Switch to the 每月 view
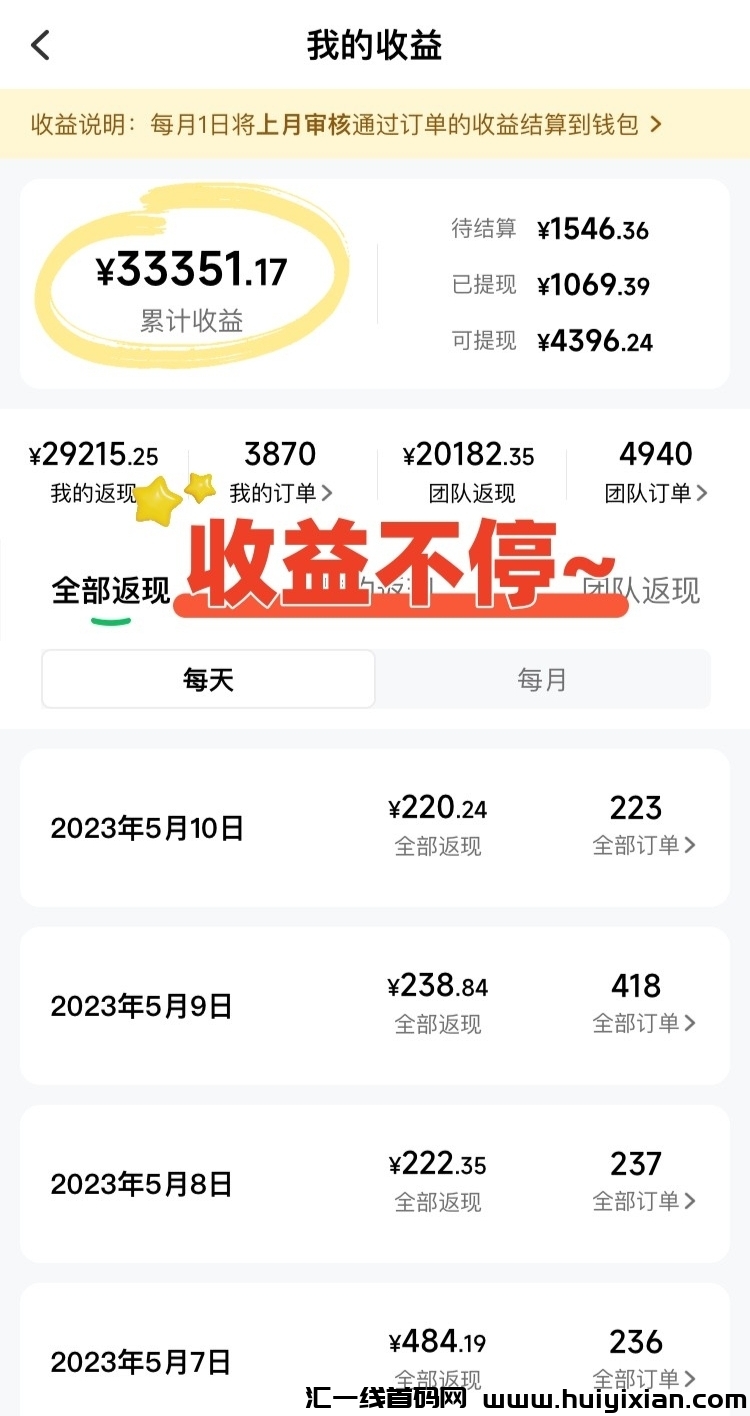The image size is (750, 1416). pos(542,680)
